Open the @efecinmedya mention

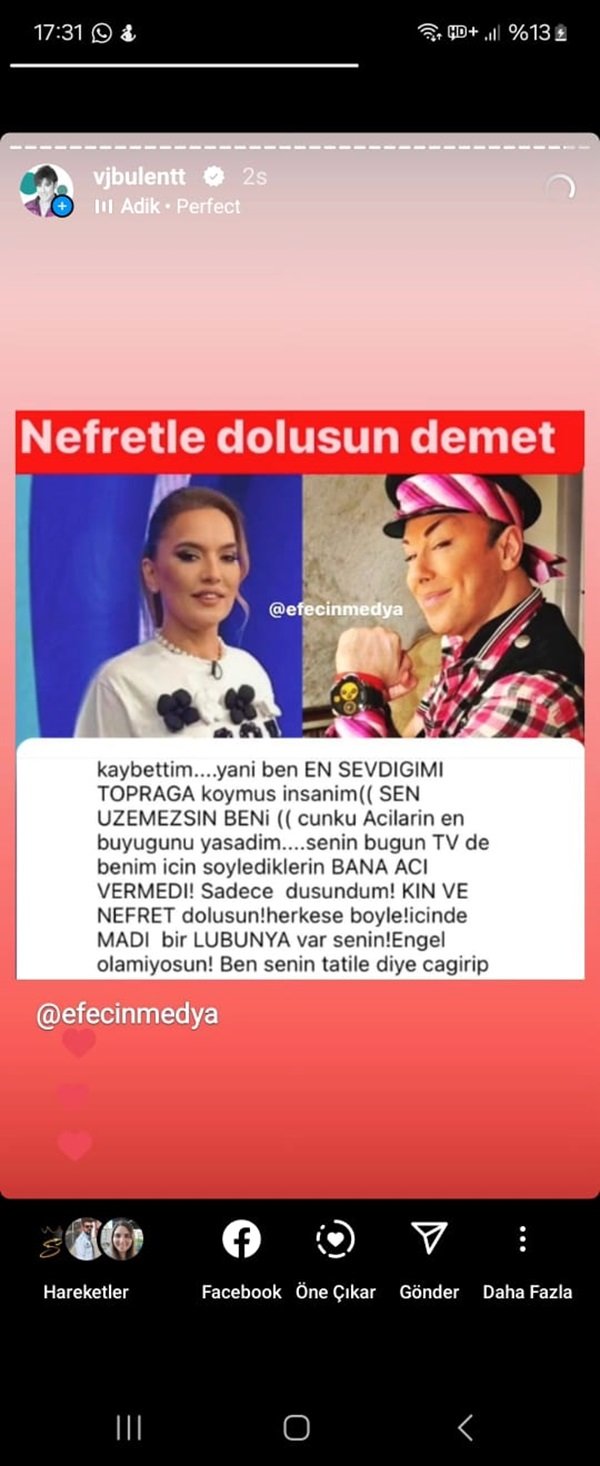(x=127, y=1014)
